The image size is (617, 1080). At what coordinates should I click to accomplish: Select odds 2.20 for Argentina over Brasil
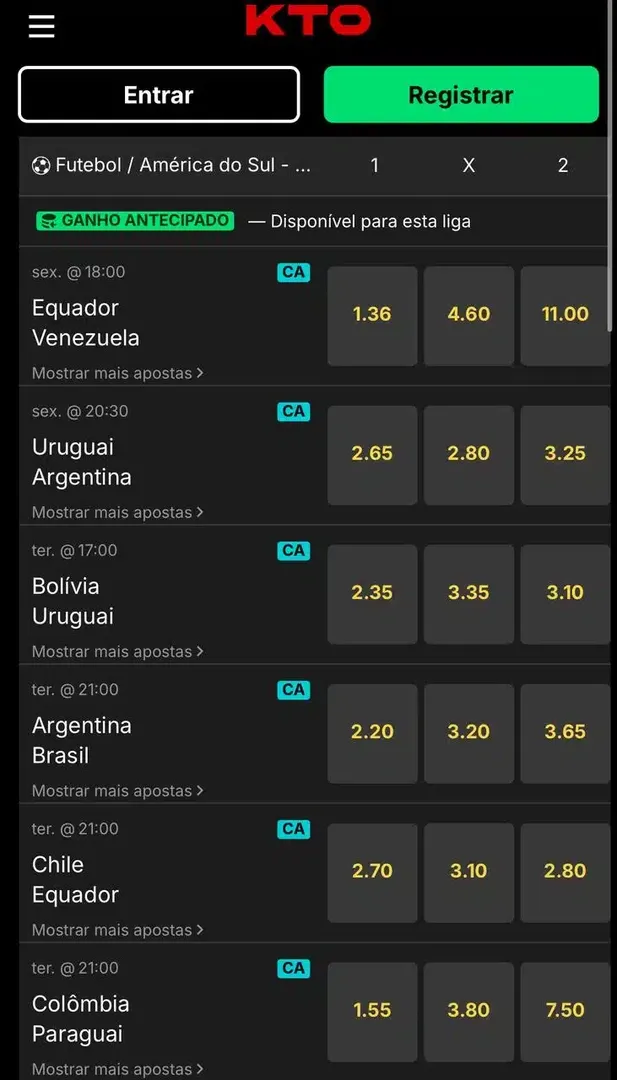[x=372, y=732]
